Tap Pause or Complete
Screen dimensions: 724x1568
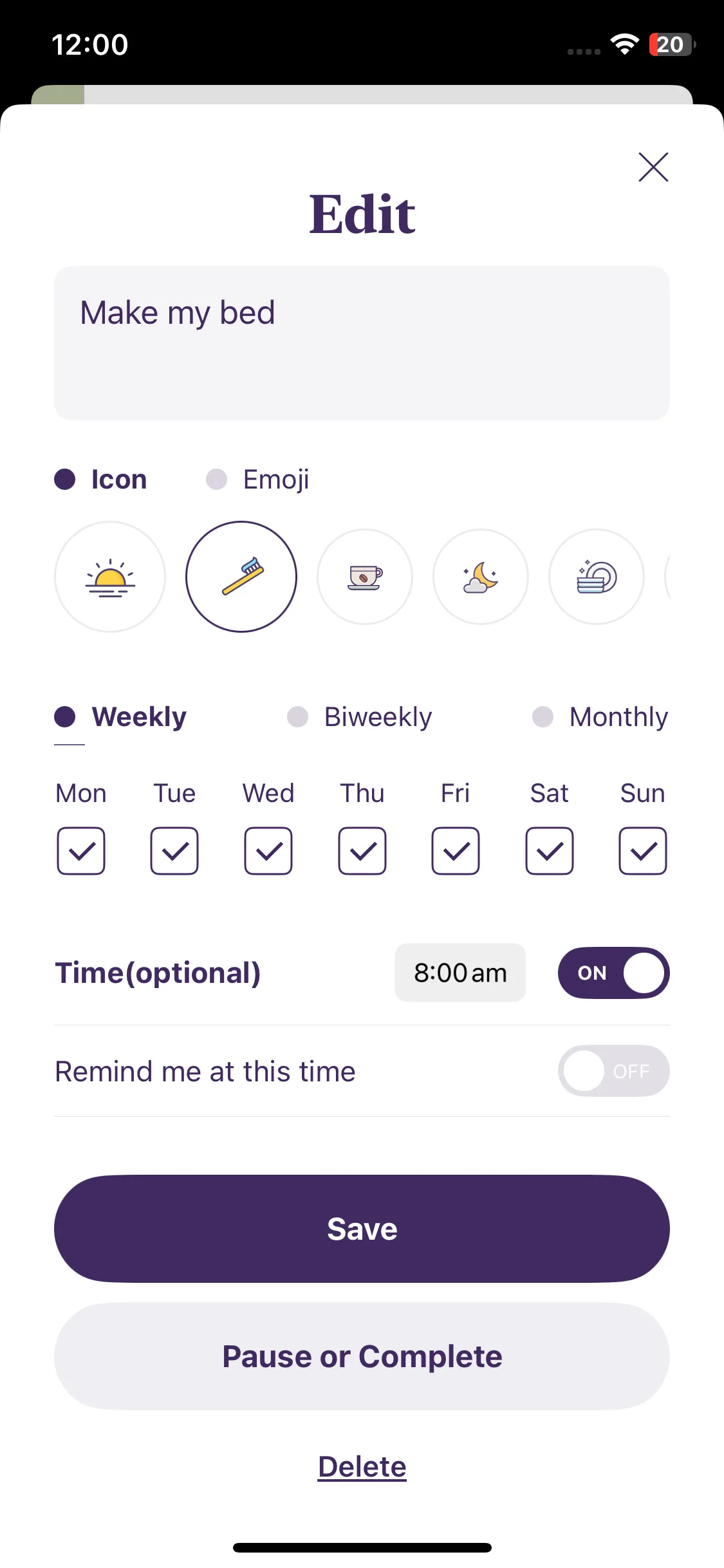click(x=362, y=1356)
